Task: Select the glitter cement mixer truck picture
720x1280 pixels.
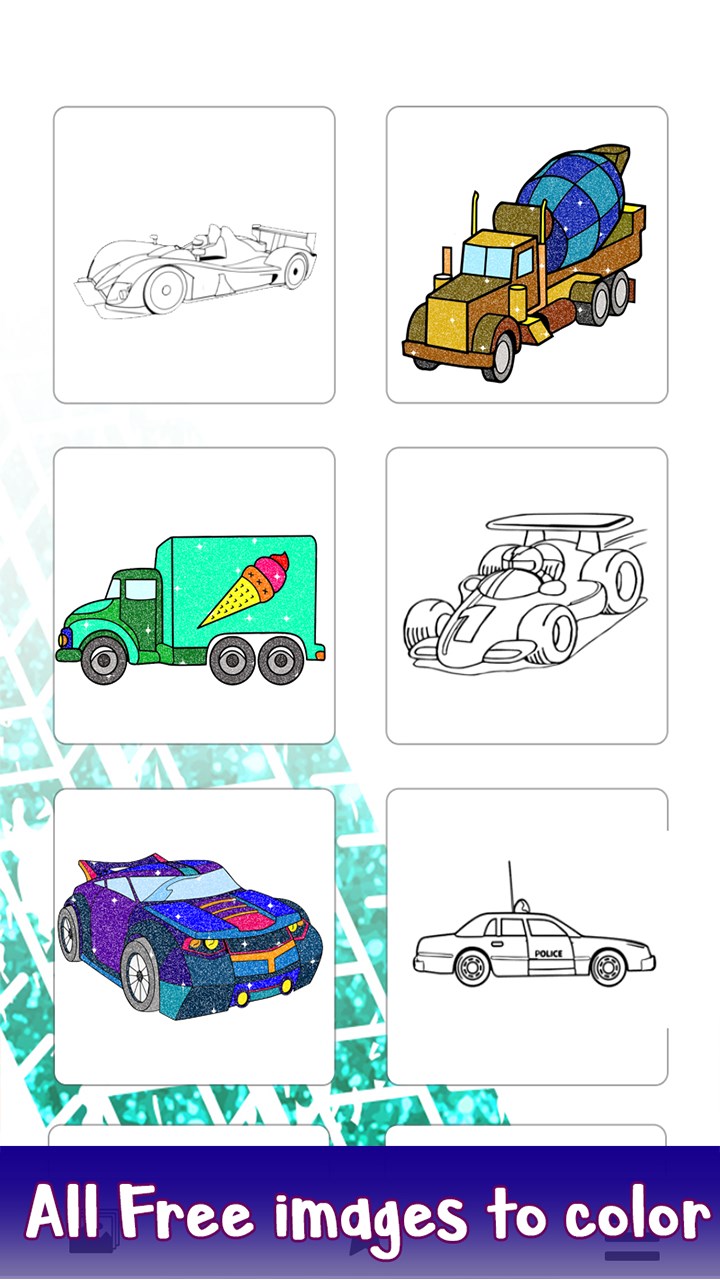Action: [x=527, y=255]
